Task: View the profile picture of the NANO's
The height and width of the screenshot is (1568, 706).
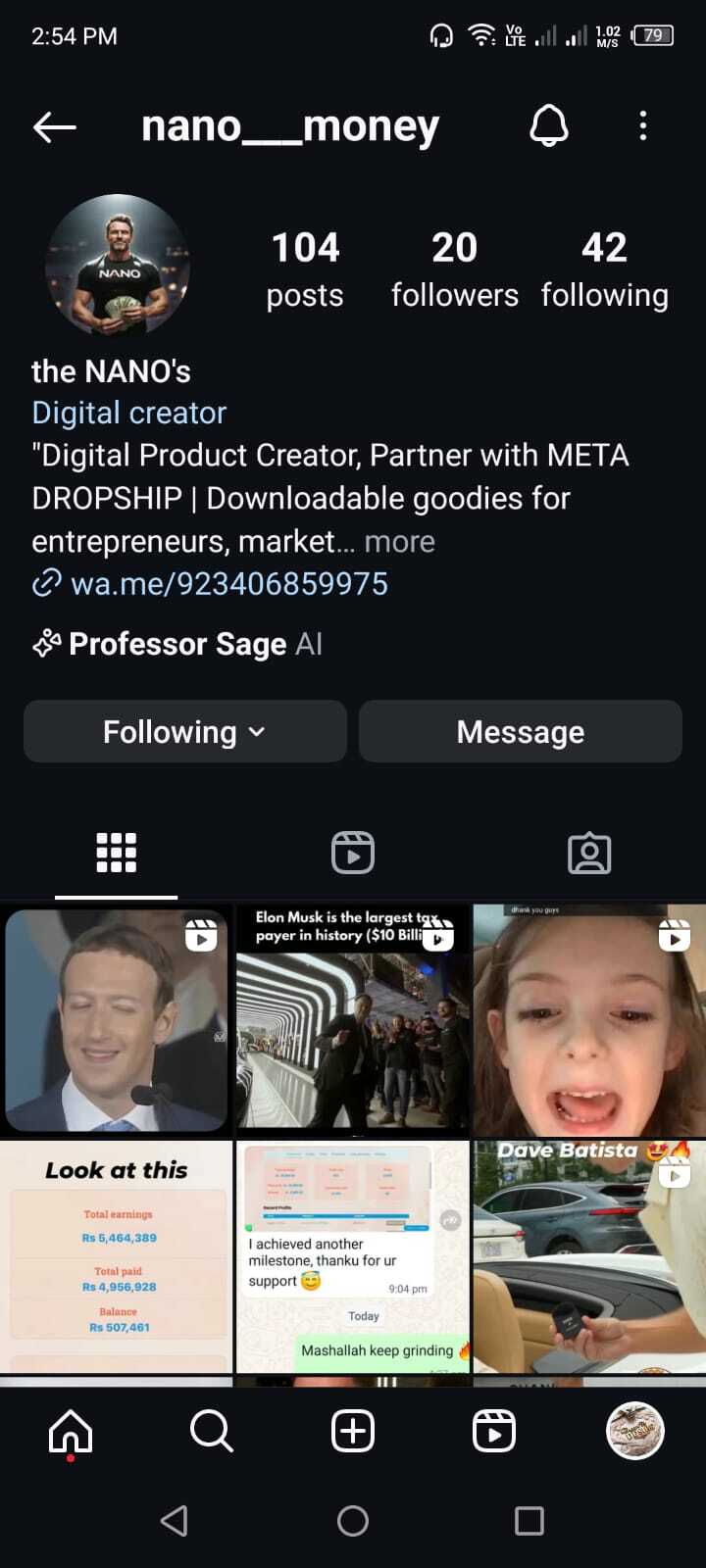Action: (118, 266)
